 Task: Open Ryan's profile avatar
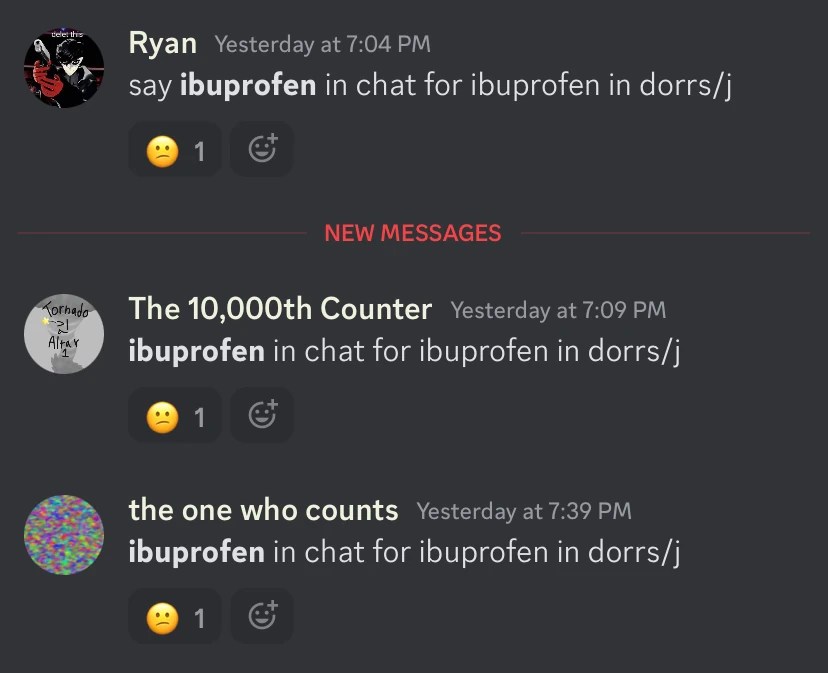coord(64,67)
